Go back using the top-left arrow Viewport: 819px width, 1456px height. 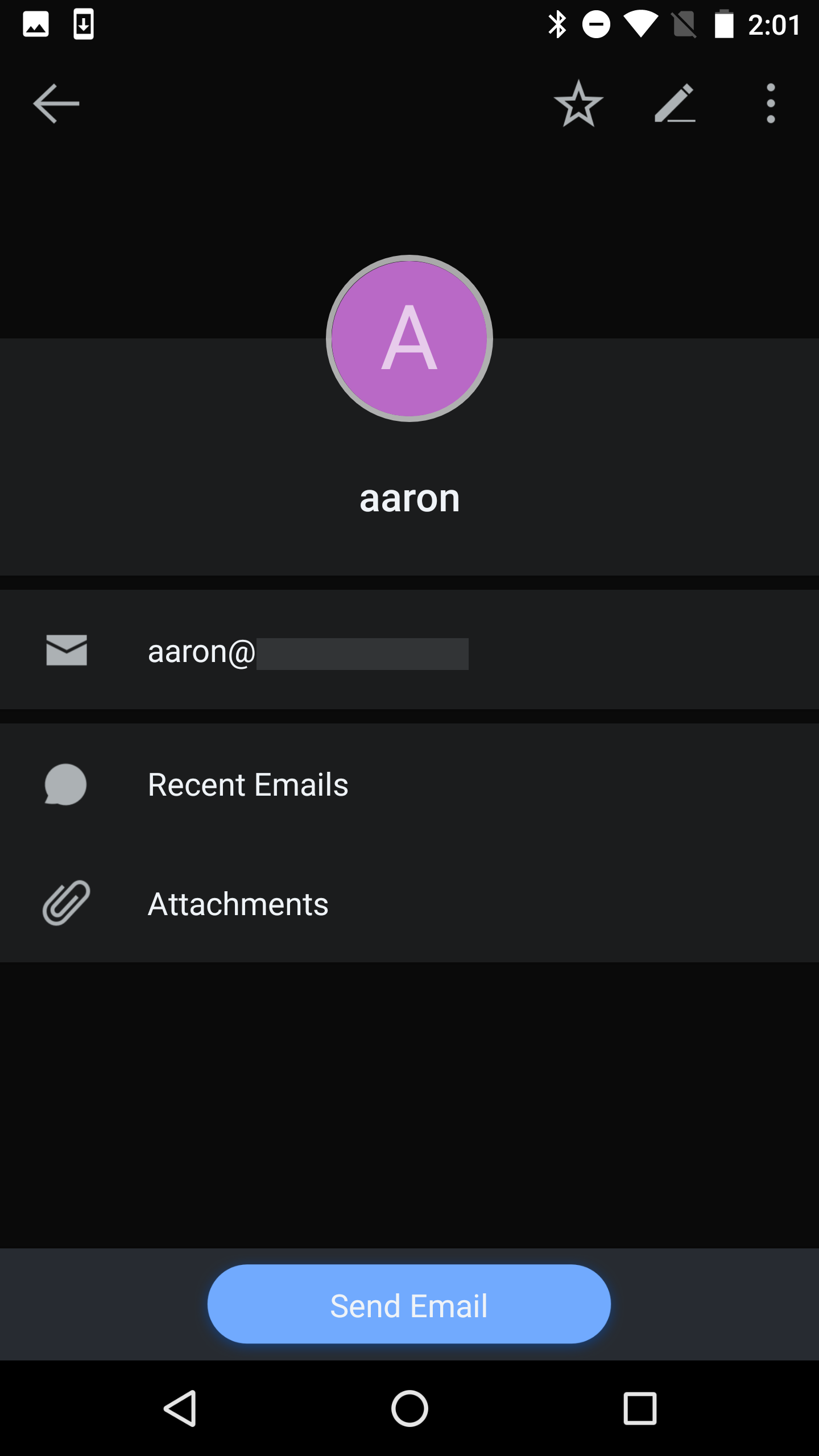[x=56, y=104]
